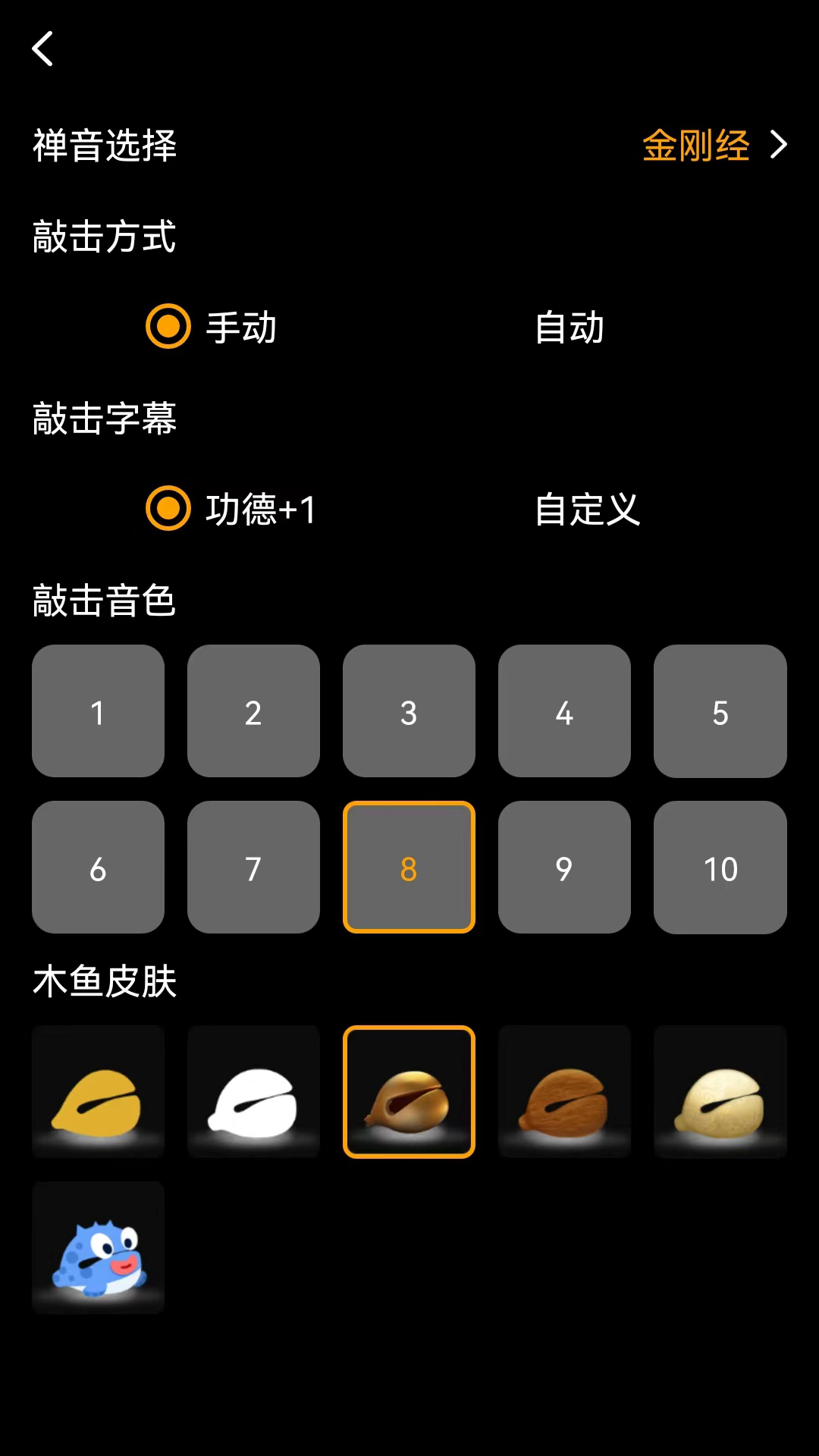Select knock tone 2
Screen dimensions: 819x1456
[x=253, y=711]
